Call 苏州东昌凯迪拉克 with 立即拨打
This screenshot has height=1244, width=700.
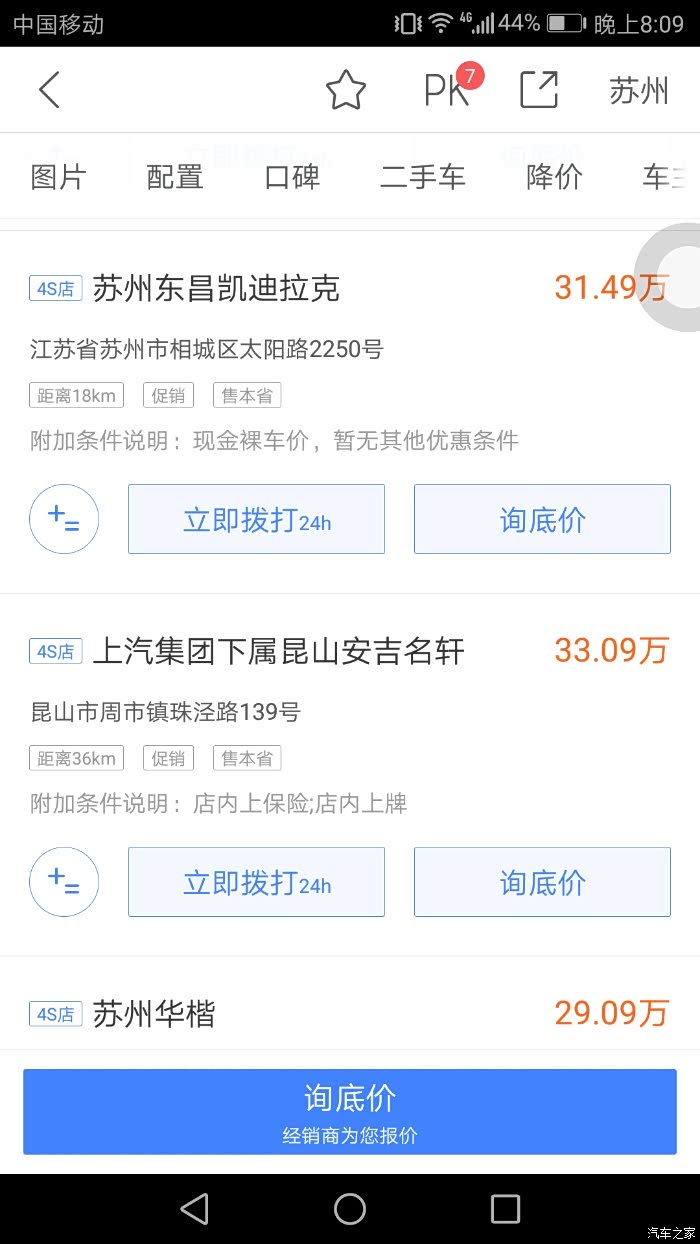(256, 519)
